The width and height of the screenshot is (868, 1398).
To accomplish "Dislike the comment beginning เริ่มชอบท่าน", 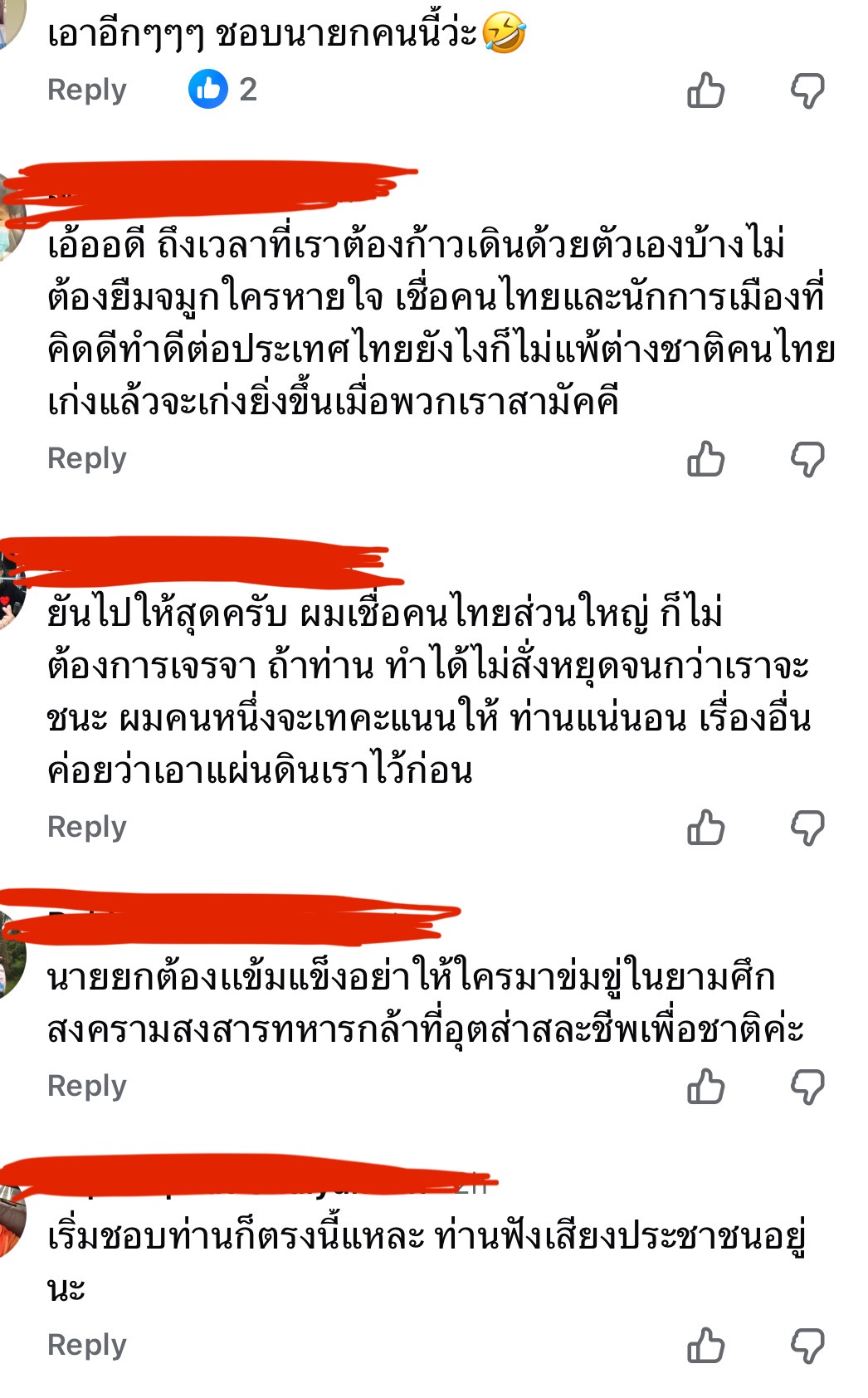I will pyautogui.click(x=807, y=1346).
